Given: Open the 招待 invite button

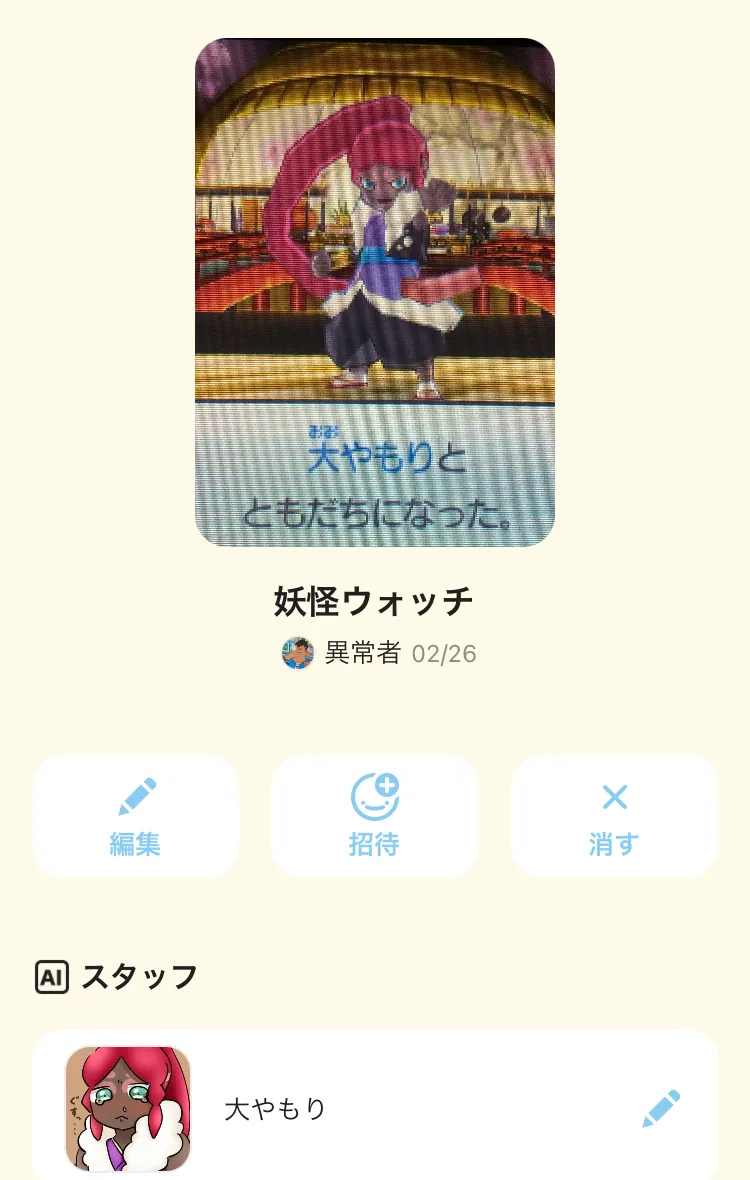Looking at the screenshot, I should tap(375, 816).
